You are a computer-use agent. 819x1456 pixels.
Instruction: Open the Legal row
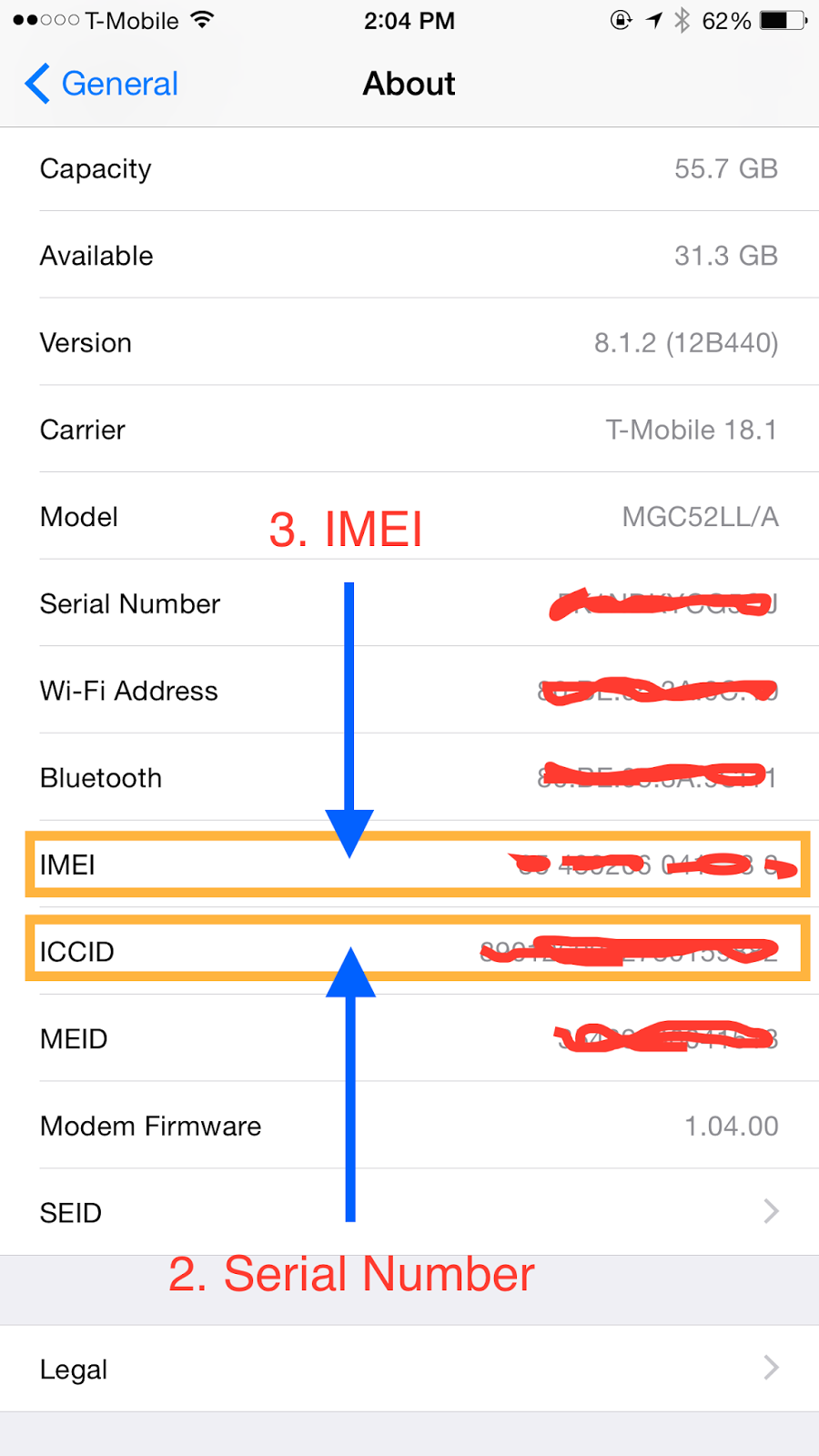pos(409,1369)
